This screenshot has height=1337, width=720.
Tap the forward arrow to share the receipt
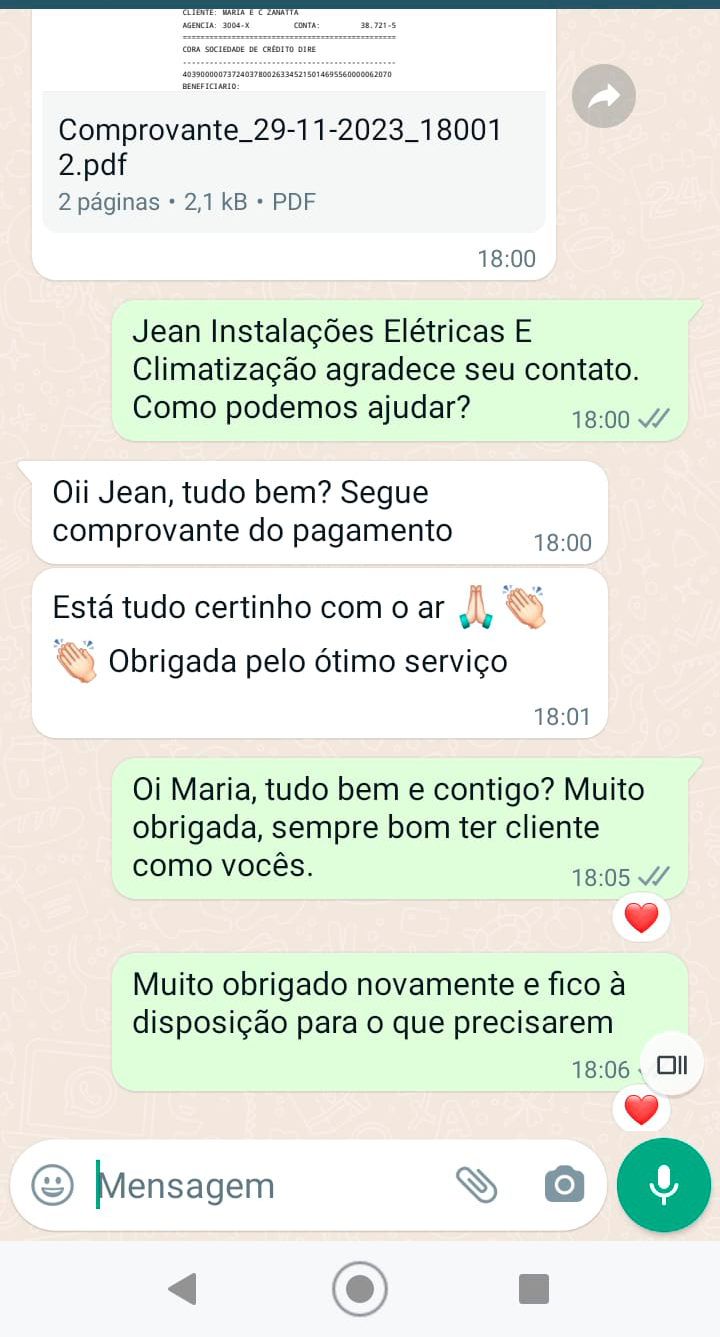coord(603,96)
